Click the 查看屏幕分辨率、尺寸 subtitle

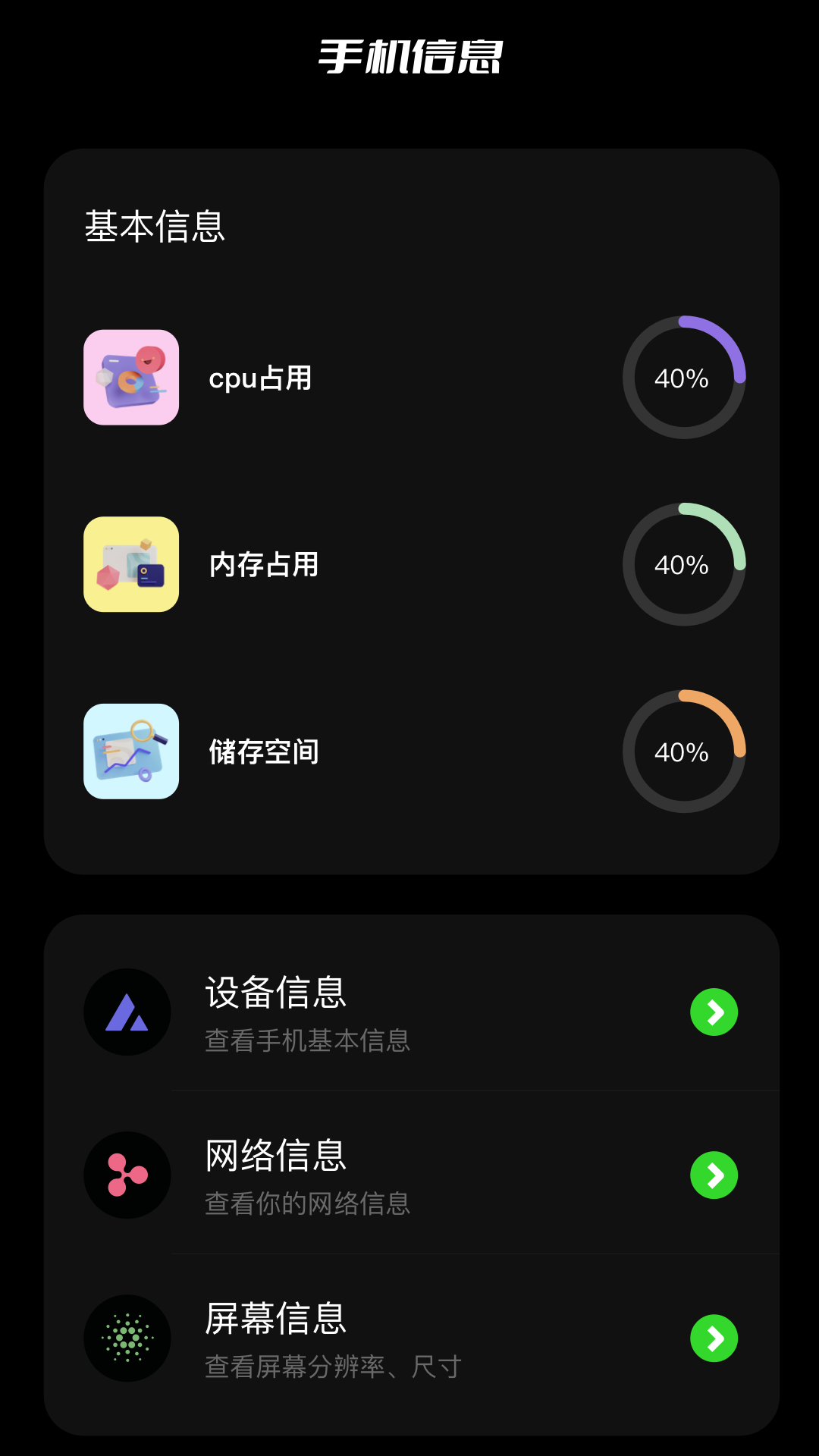tap(334, 1367)
